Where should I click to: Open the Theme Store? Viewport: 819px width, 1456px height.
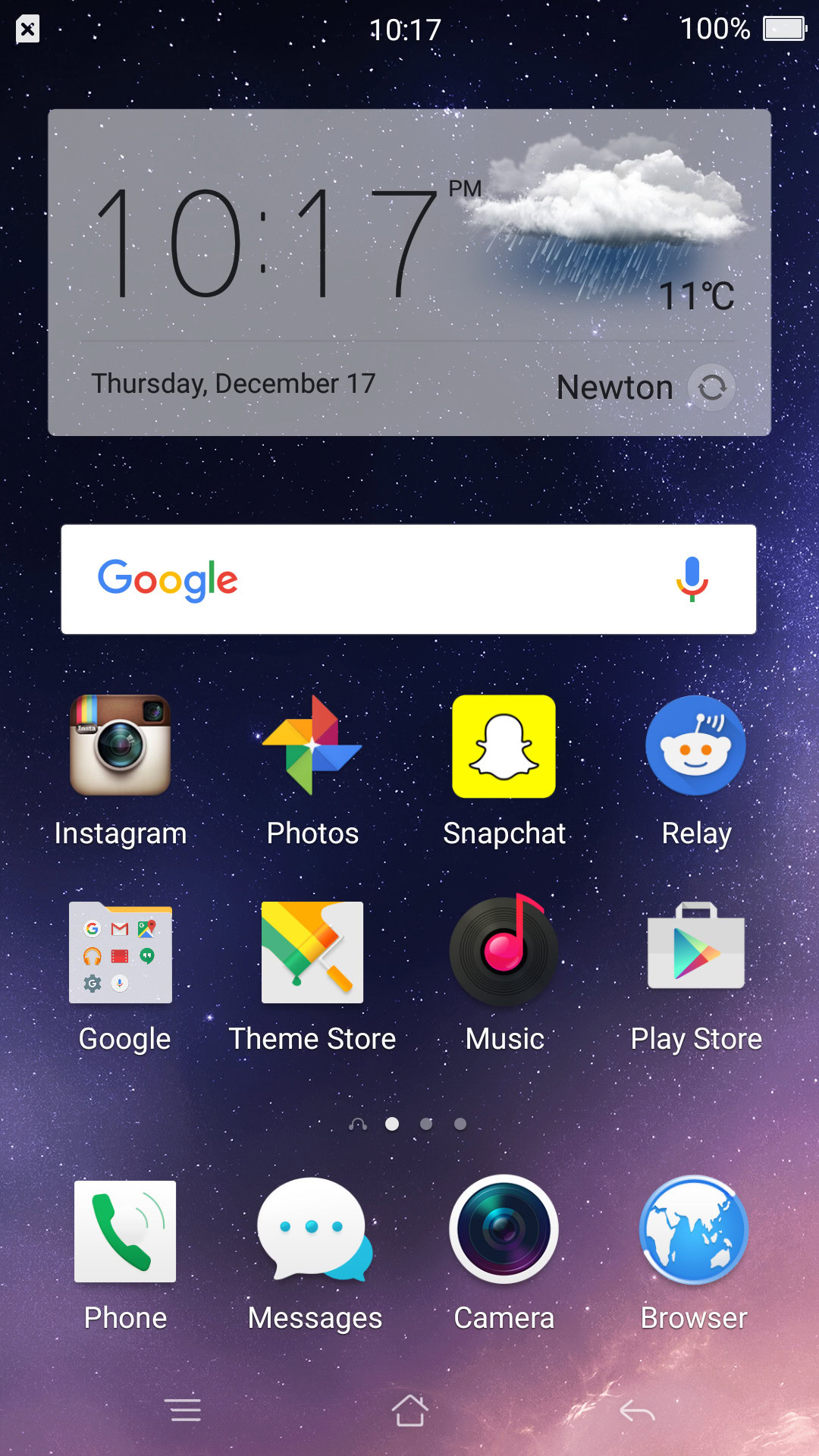coord(312,952)
